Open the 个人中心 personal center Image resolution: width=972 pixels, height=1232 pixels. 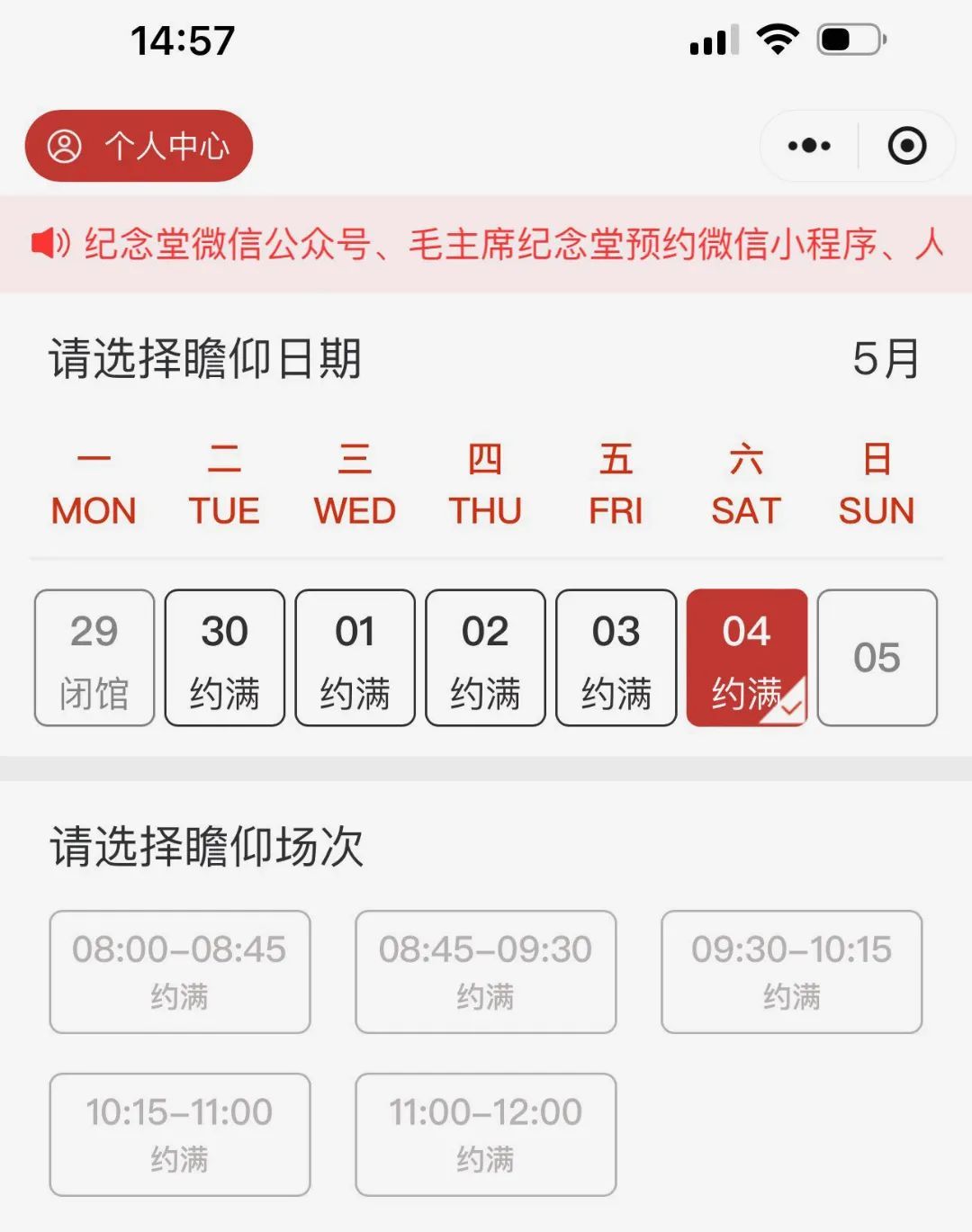[138, 146]
